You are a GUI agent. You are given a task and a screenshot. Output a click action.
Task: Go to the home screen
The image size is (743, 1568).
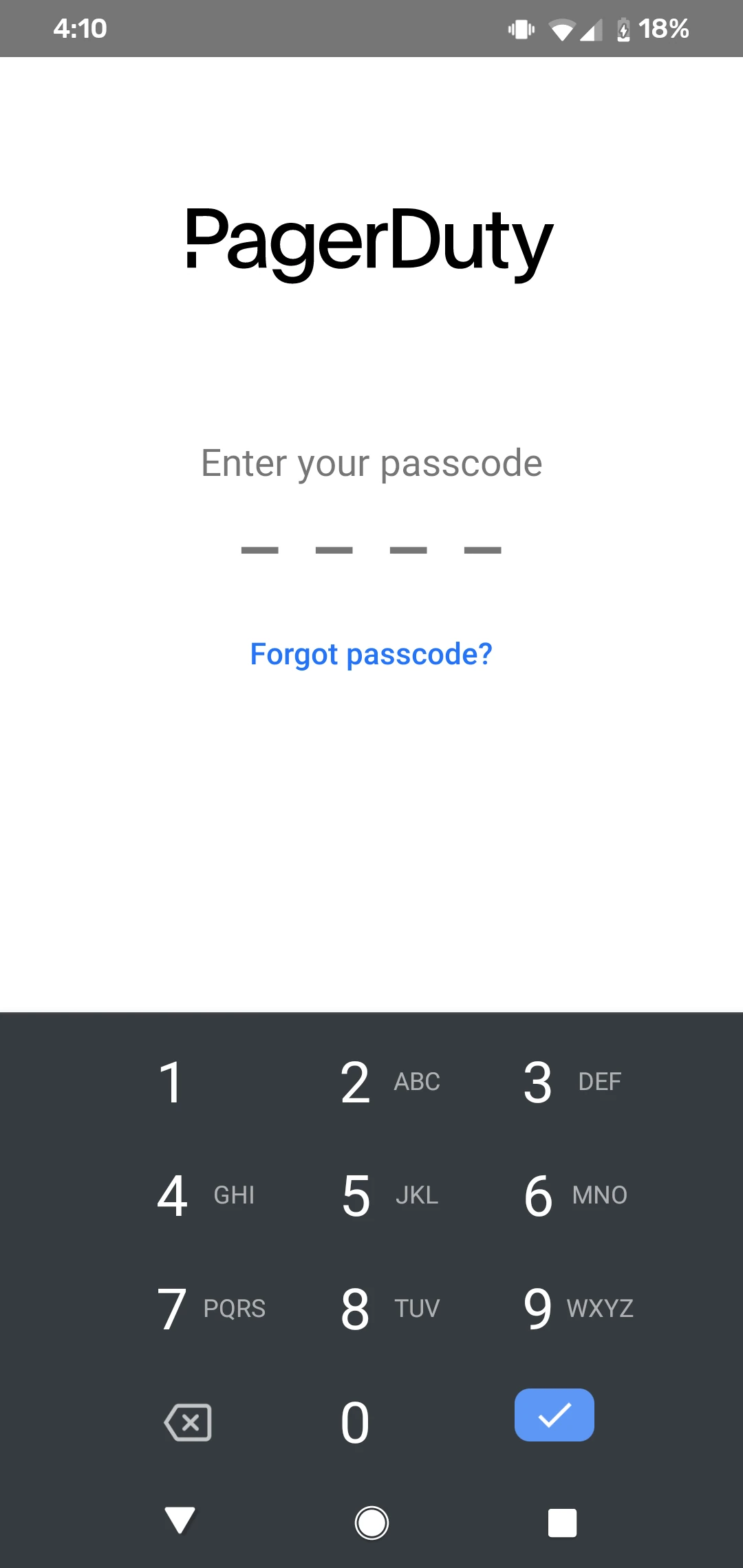(x=371, y=1523)
